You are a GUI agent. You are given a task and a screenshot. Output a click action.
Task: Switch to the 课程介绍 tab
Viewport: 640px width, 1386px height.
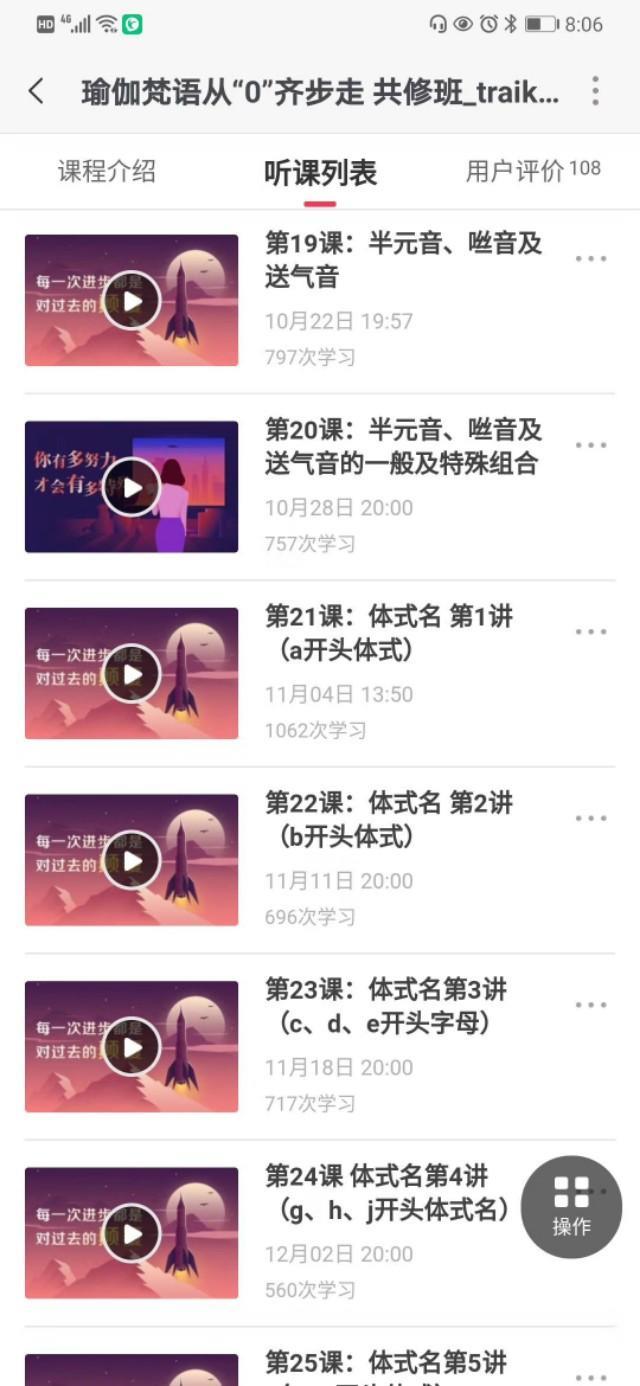coord(107,171)
